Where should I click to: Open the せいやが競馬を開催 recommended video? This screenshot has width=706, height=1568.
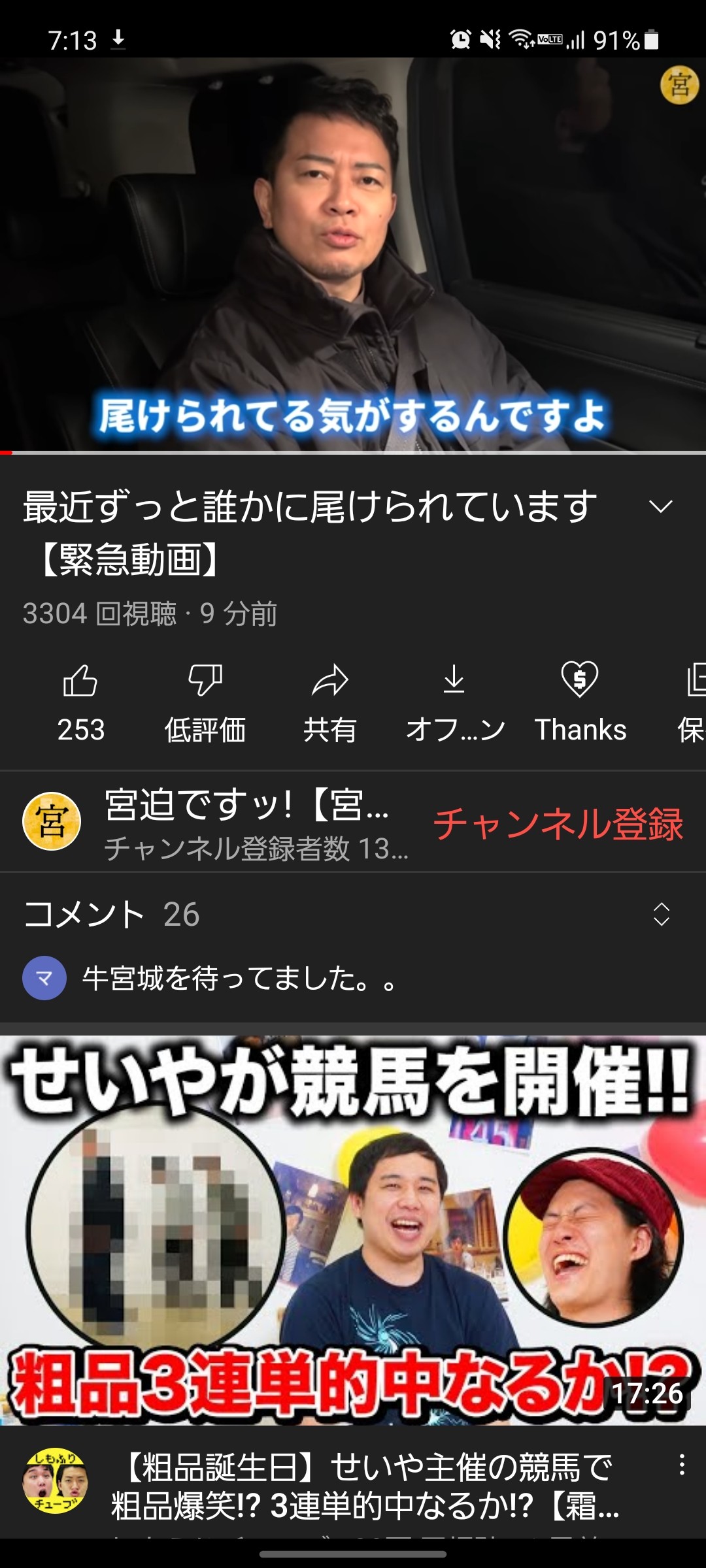tap(353, 1228)
